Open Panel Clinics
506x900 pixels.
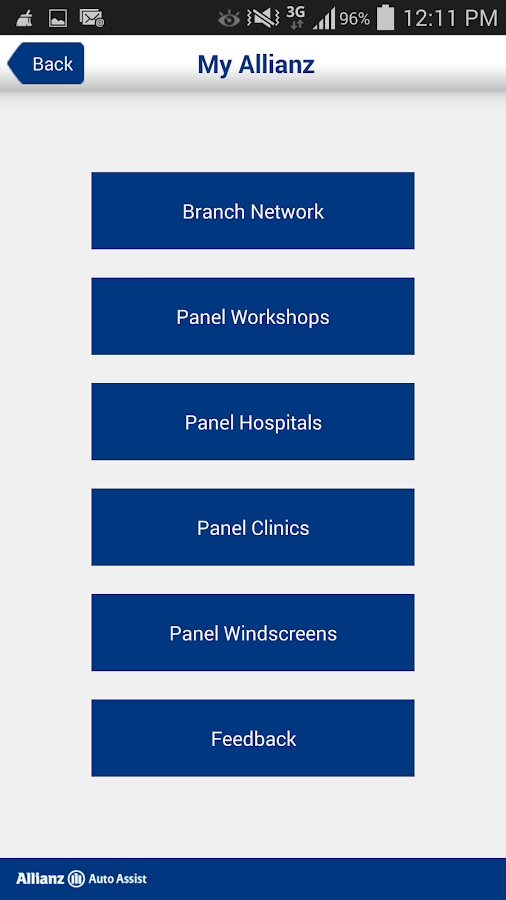tap(253, 527)
